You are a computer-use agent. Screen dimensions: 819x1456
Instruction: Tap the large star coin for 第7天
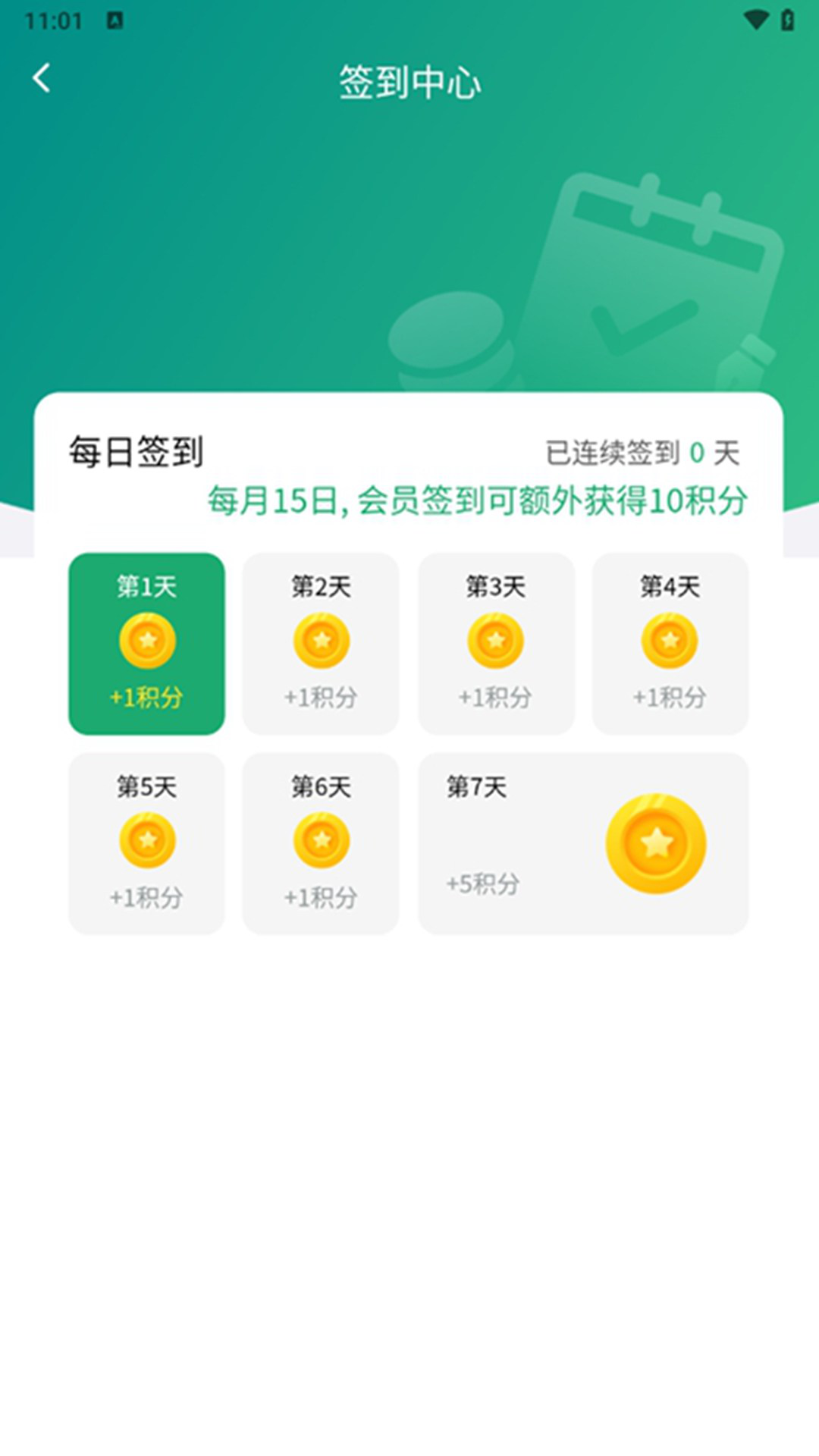coord(658,842)
